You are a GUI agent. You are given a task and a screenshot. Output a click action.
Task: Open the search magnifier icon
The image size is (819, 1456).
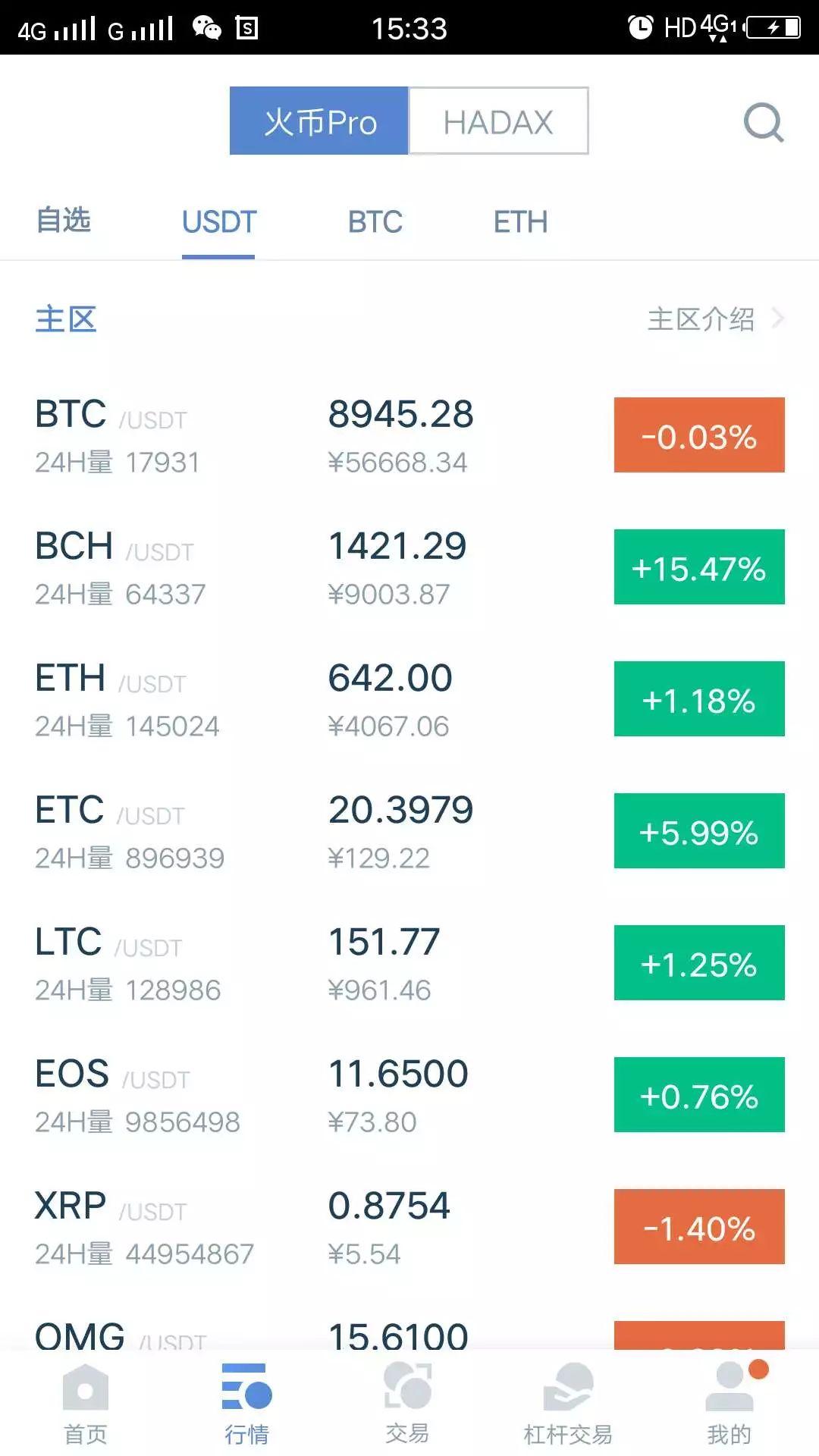coord(763,122)
